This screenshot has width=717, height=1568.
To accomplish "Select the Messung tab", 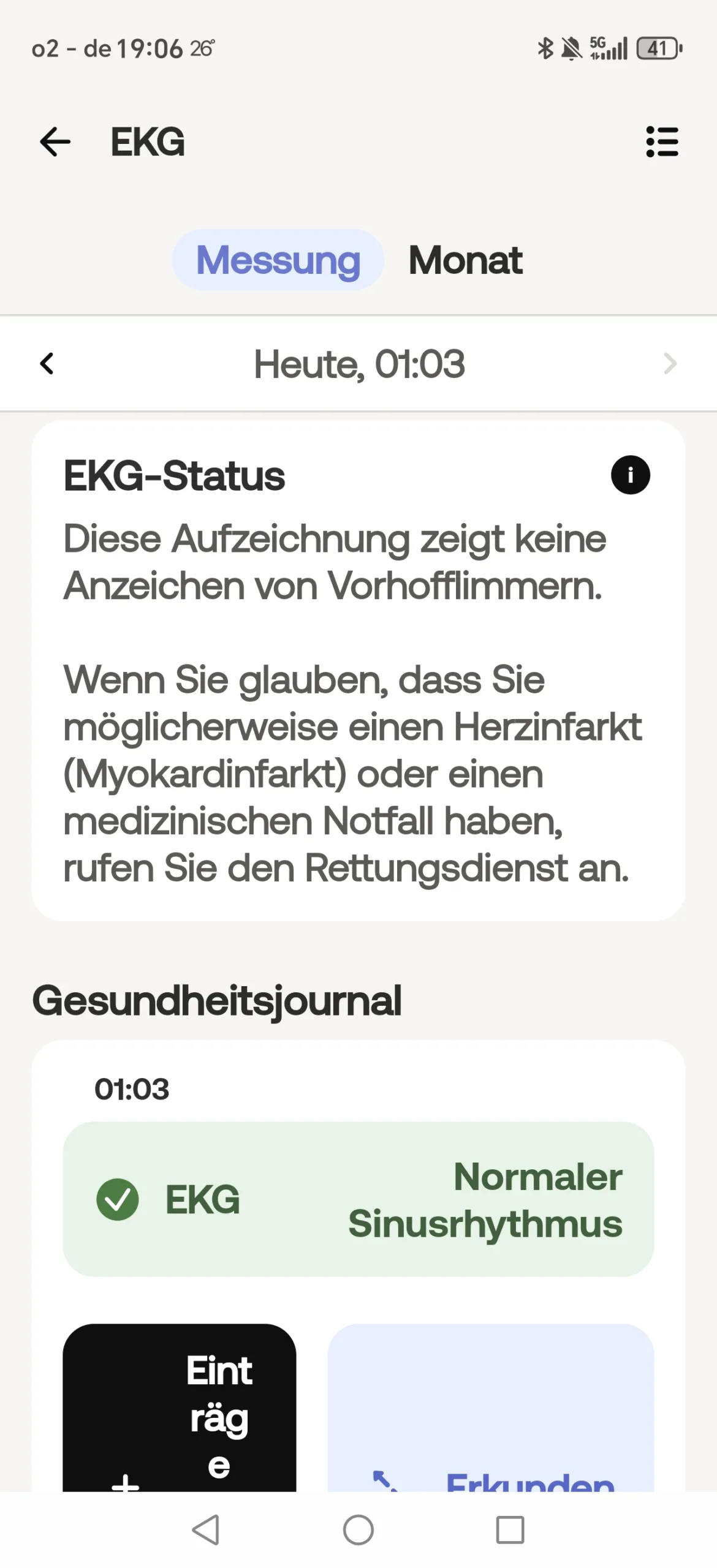I will (278, 260).
